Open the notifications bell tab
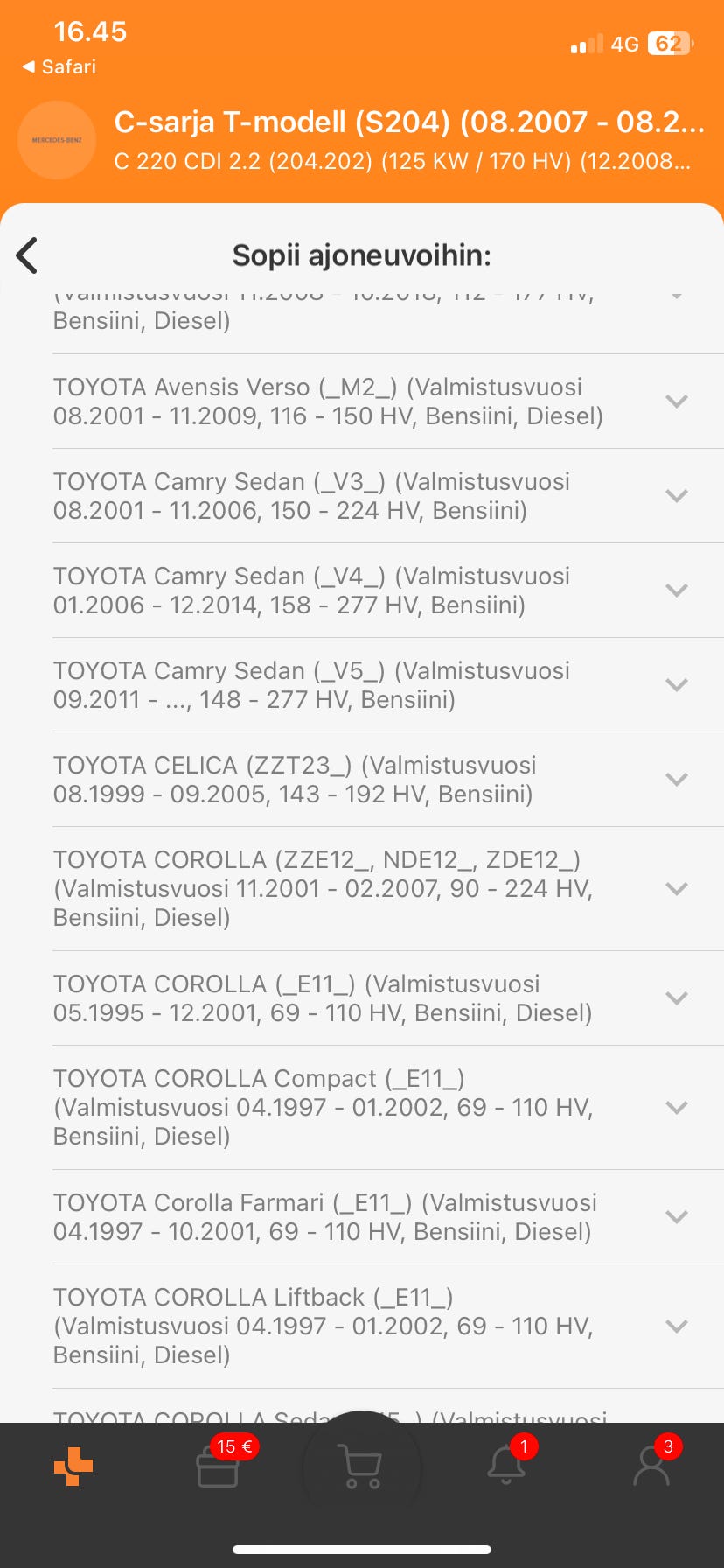The height and width of the screenshot is (1568, 724). (506, 1466)
